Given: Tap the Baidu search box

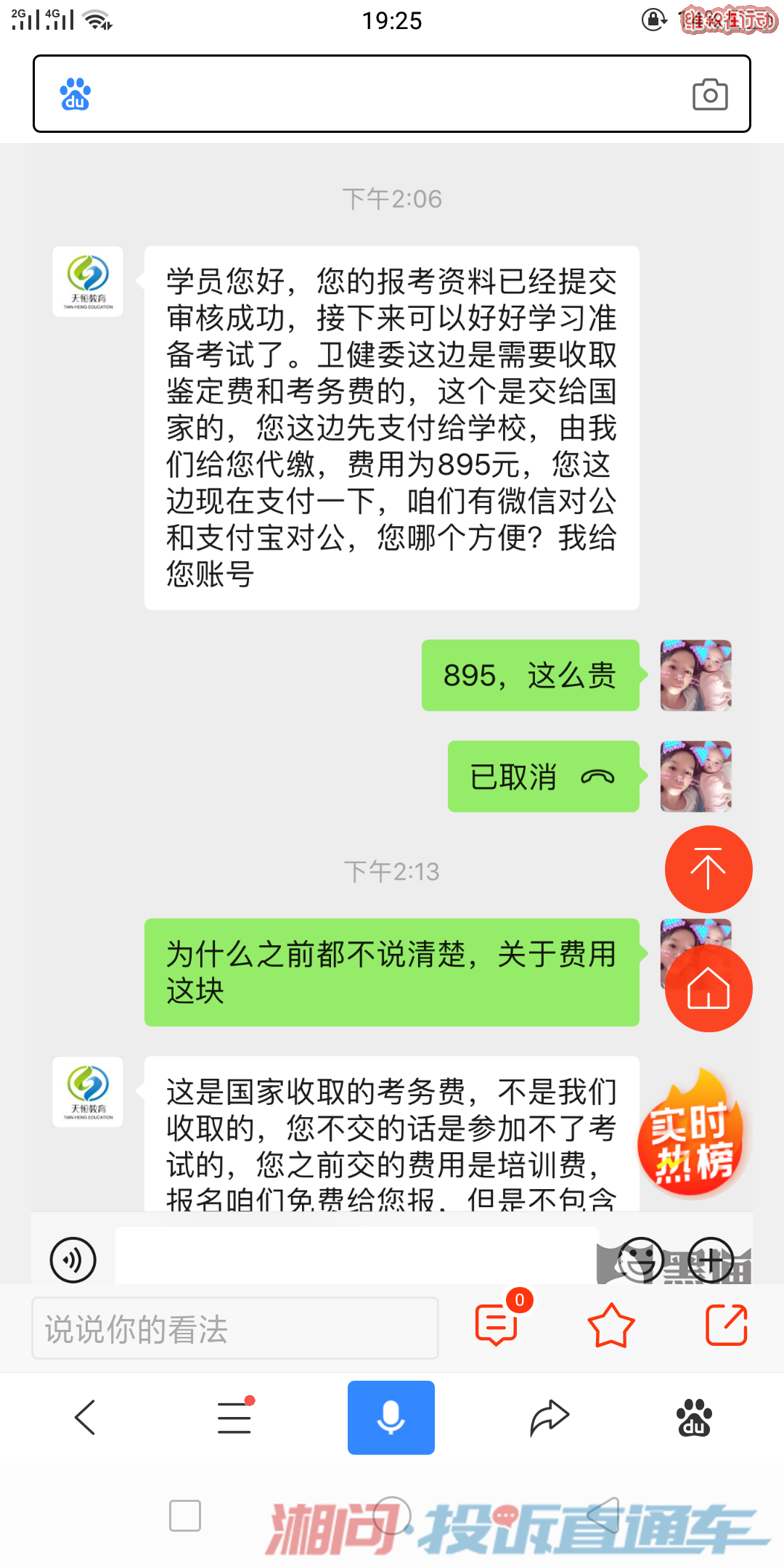Looking at the screenshot, I should pos(377,94).
